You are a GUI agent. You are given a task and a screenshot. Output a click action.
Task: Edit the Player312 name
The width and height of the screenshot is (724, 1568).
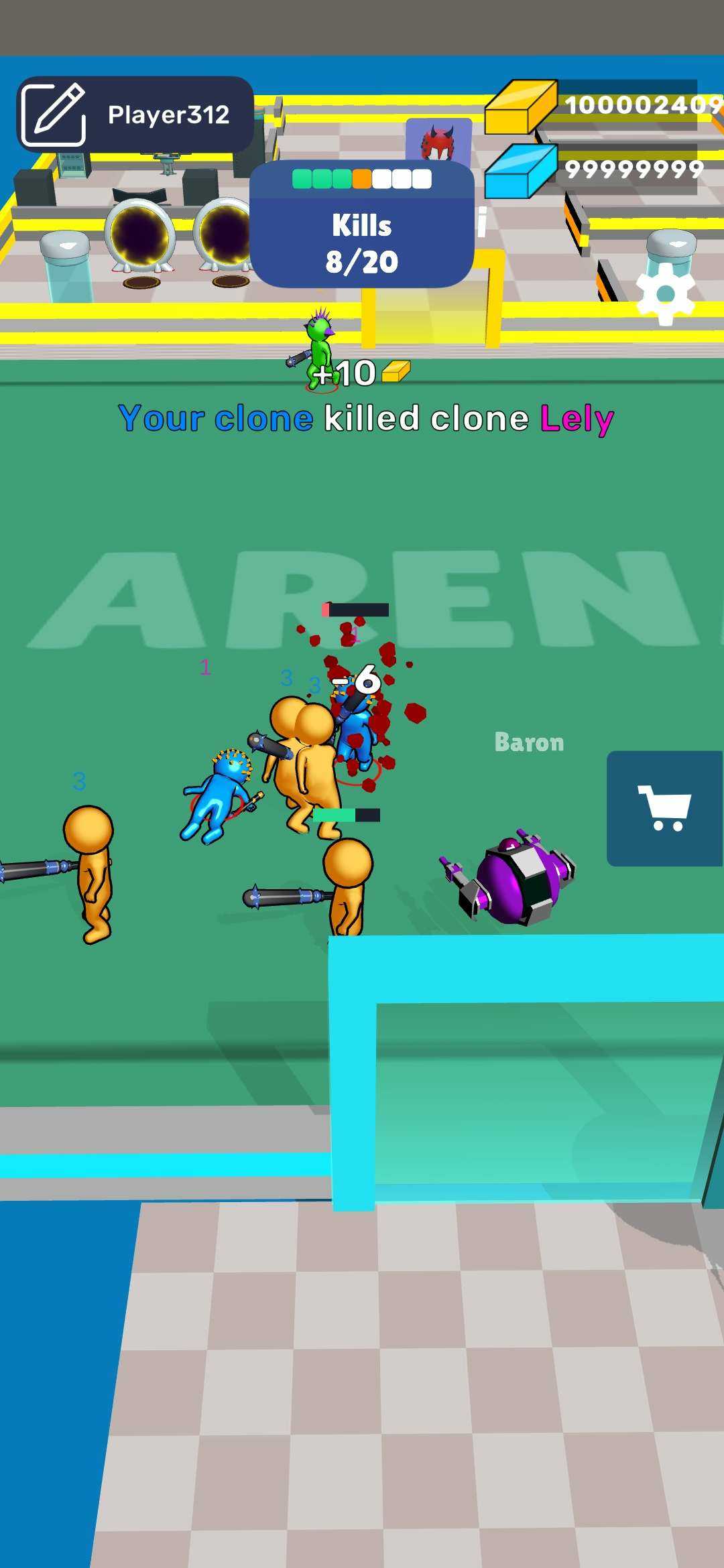pyautogui.click(x=54, y=115)
